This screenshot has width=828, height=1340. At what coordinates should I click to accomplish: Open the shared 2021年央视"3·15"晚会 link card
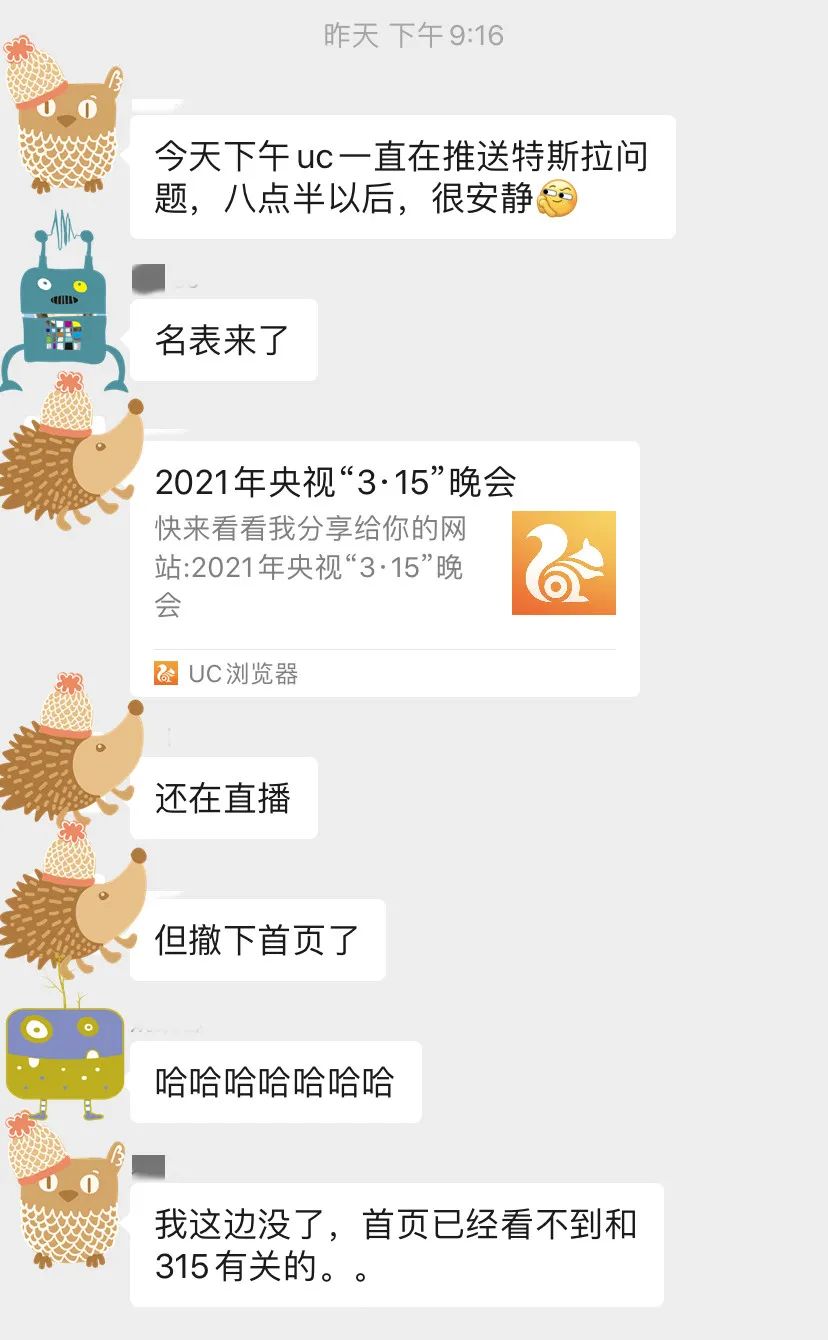point(384,568)
